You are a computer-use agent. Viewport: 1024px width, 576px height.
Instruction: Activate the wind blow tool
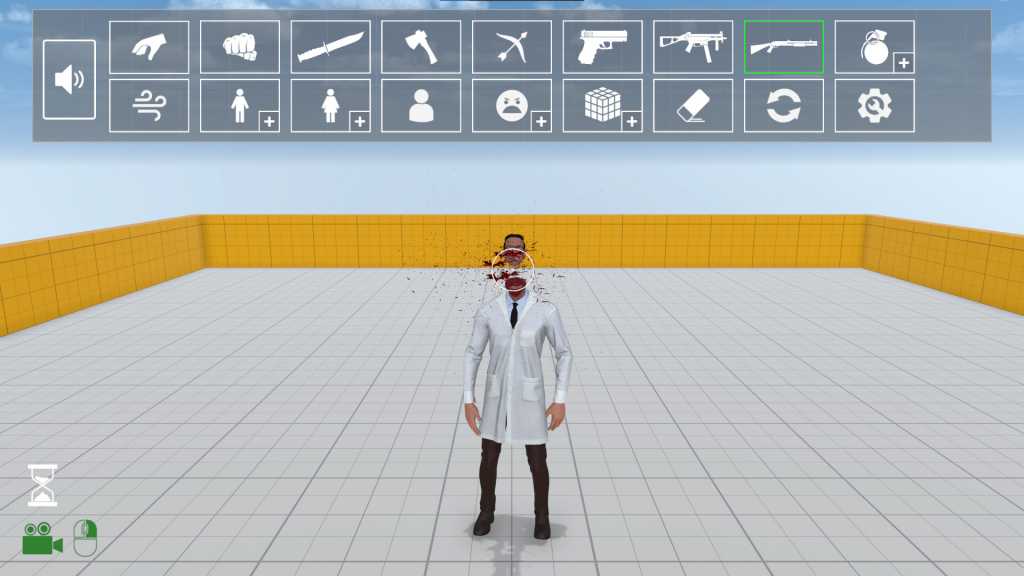[x=149, y=105]
